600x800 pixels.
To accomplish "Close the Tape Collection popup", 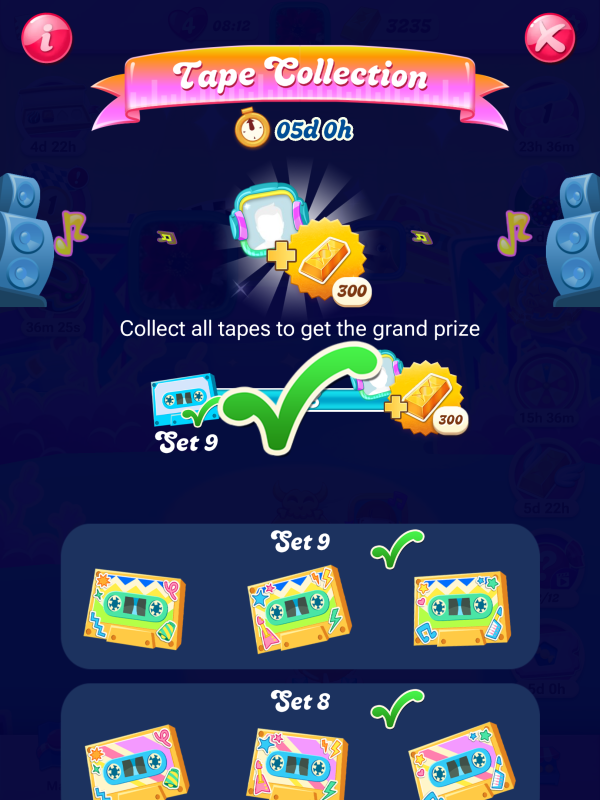I will (549, 38).
